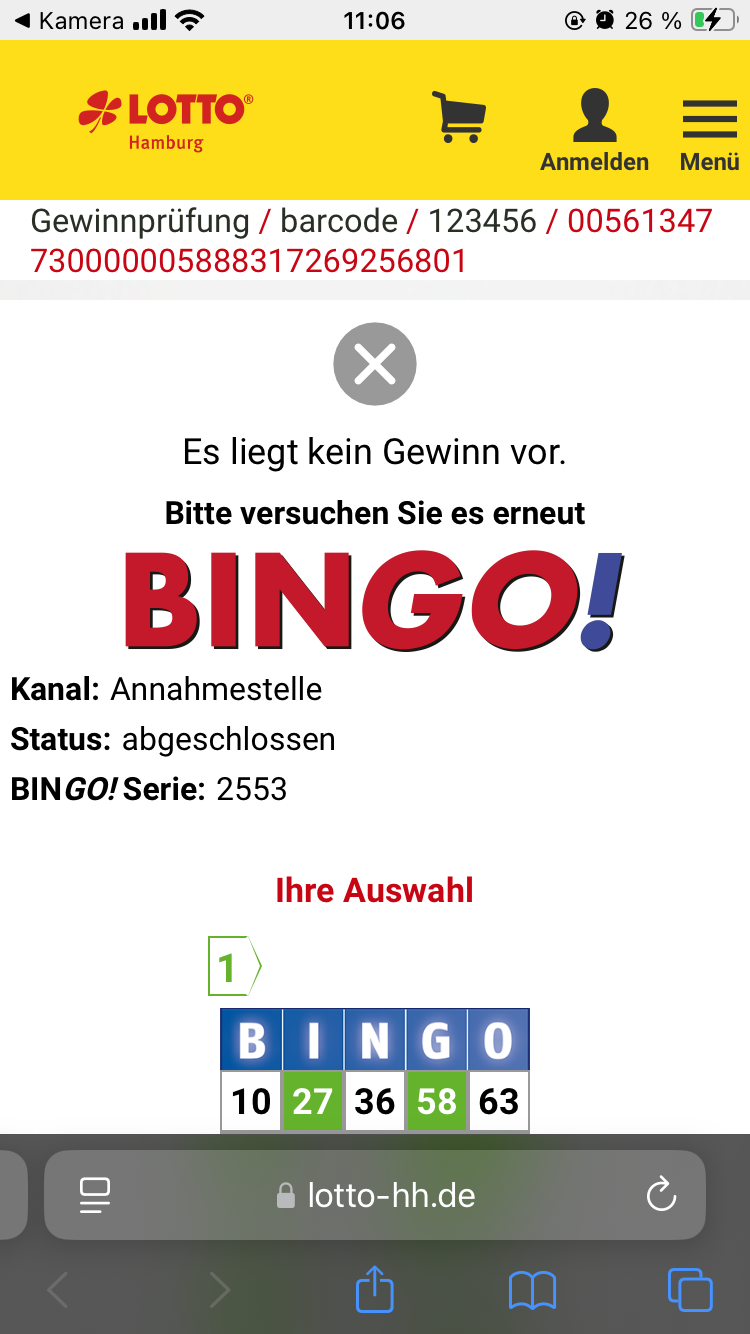
Task: Reload the page
Action: point(661,1195)
